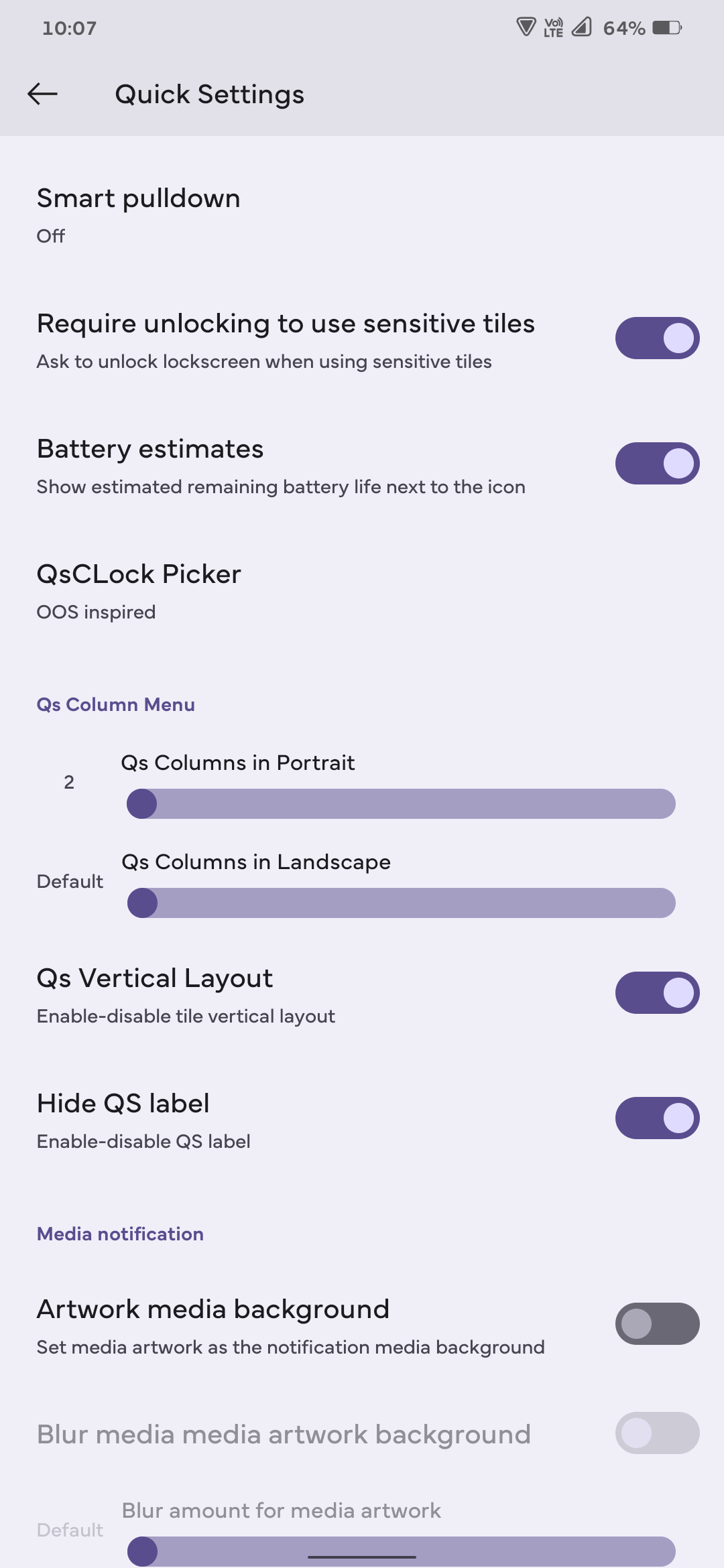Disable the Battery estimates switch
Image resolution: width=724 pixels, height=1568 pixels.
[657, 464]
